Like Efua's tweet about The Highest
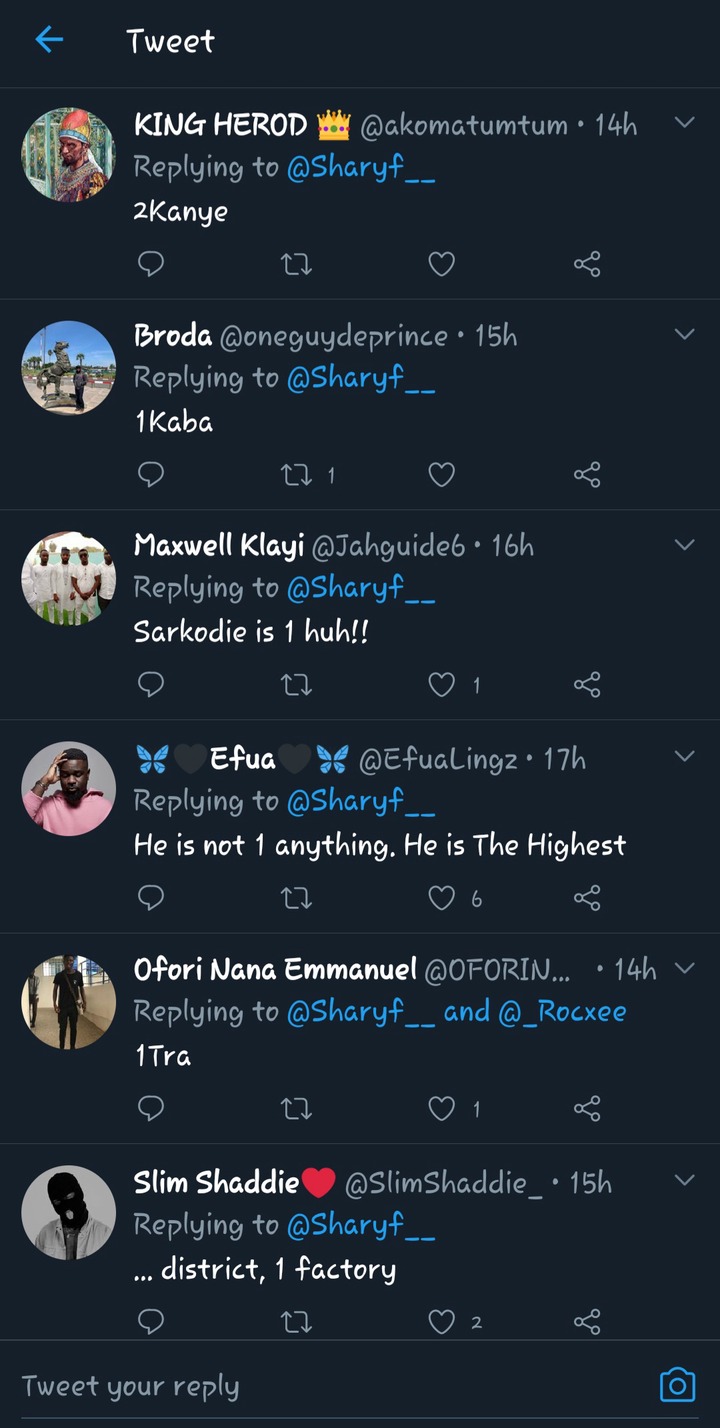This screenshot has height=1428, width=720. point(441,898)
